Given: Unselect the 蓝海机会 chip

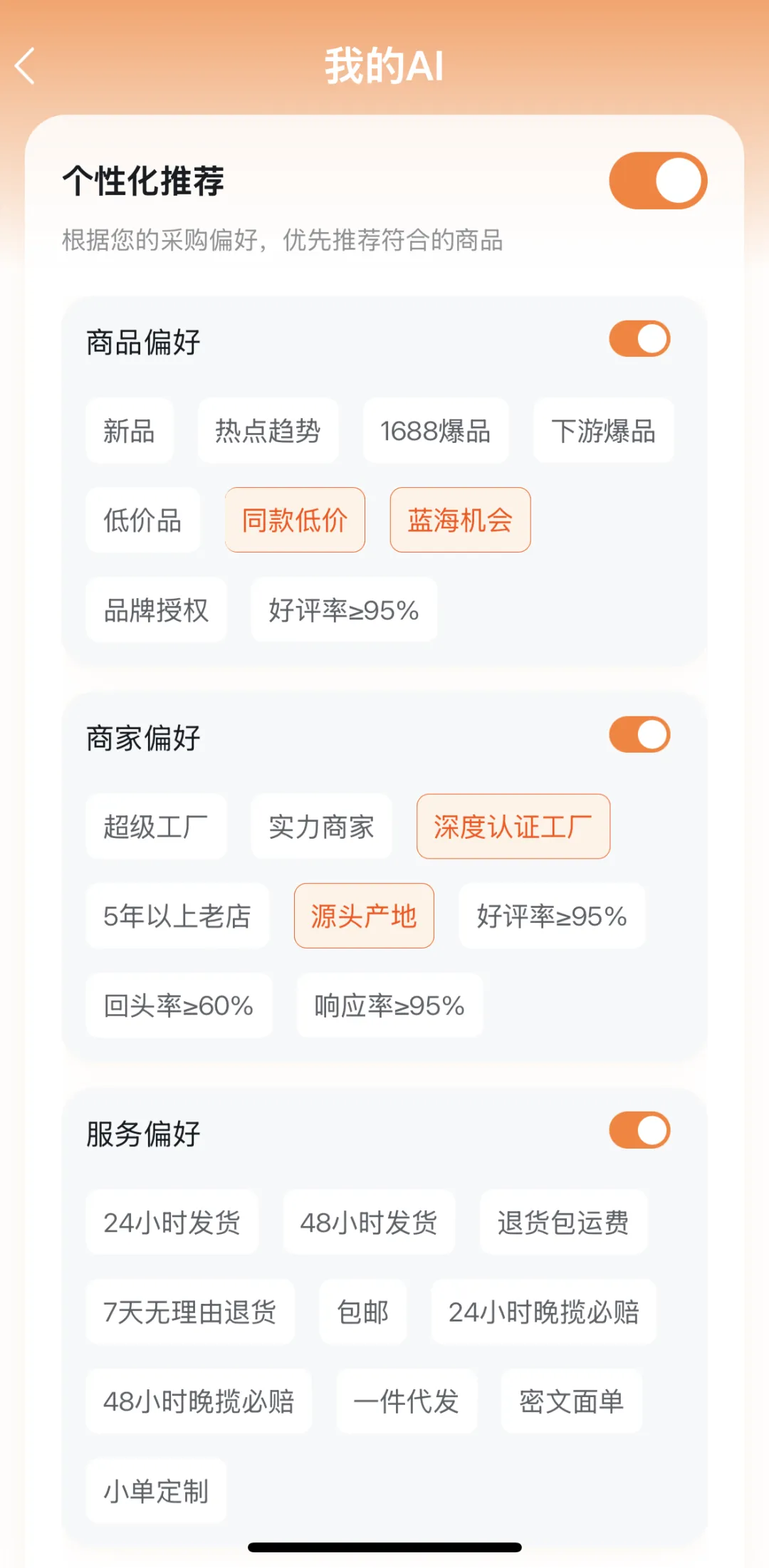Looking at the screenshot, I should click(460, 520).
